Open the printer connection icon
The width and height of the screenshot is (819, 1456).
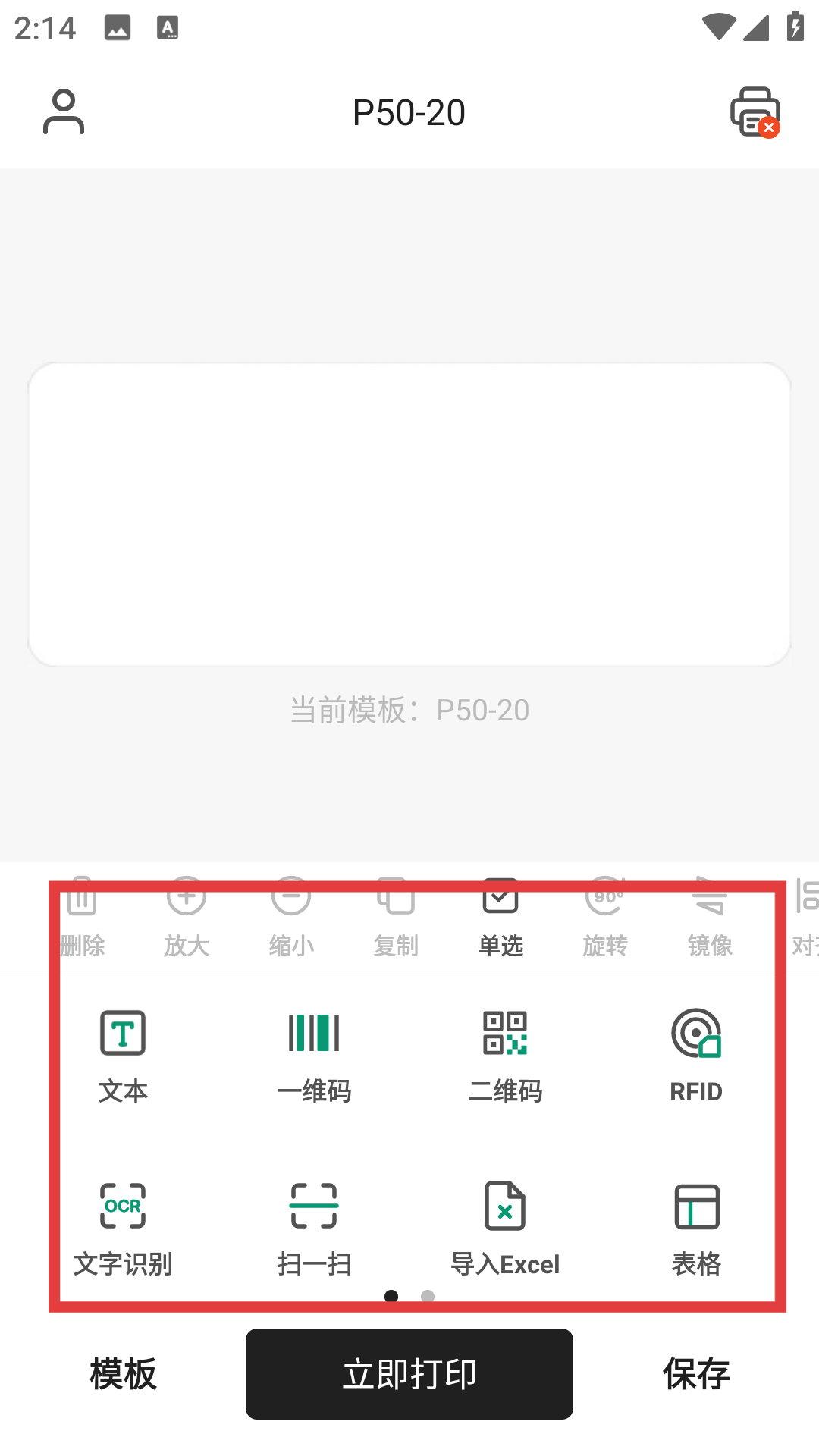[x=755, y=112]
